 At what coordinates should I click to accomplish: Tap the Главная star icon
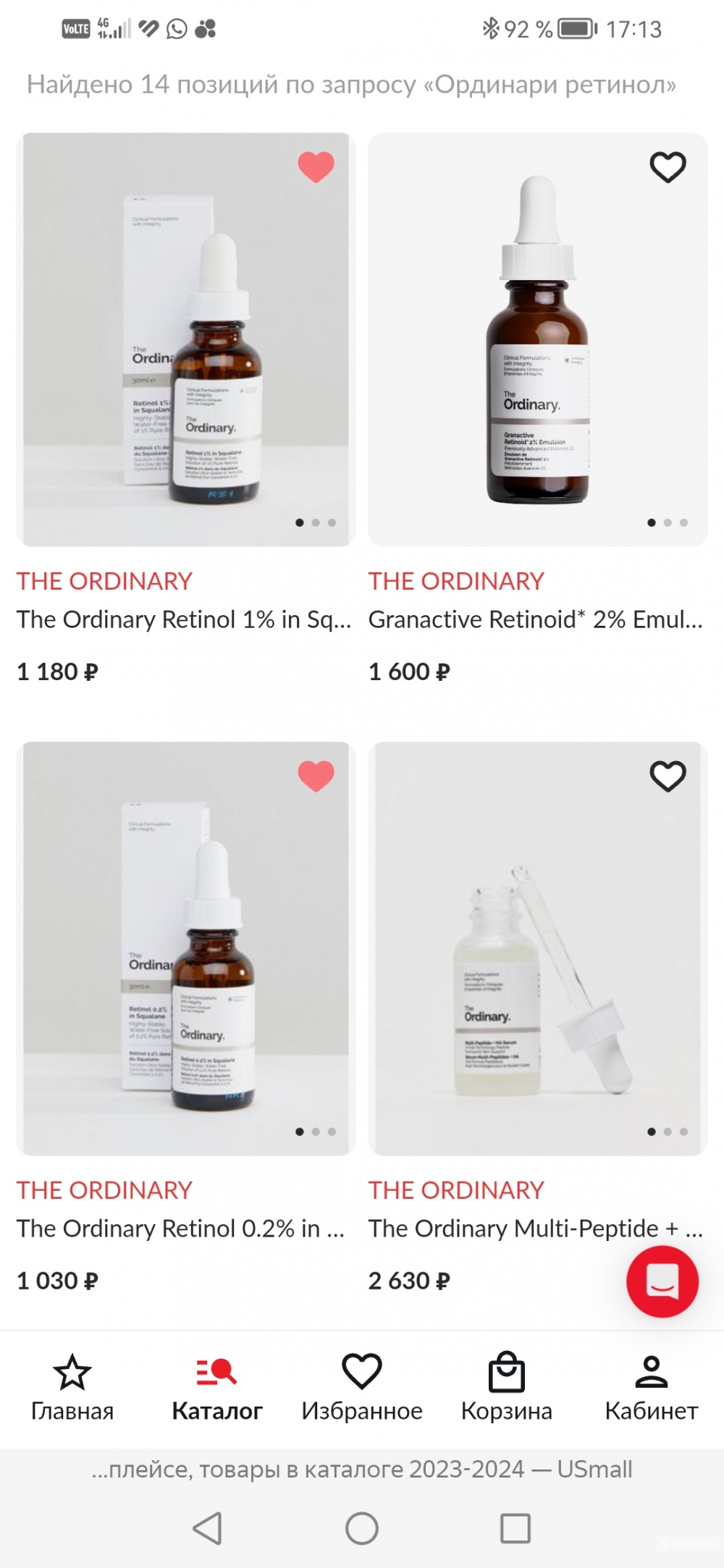click(72, 1370)
